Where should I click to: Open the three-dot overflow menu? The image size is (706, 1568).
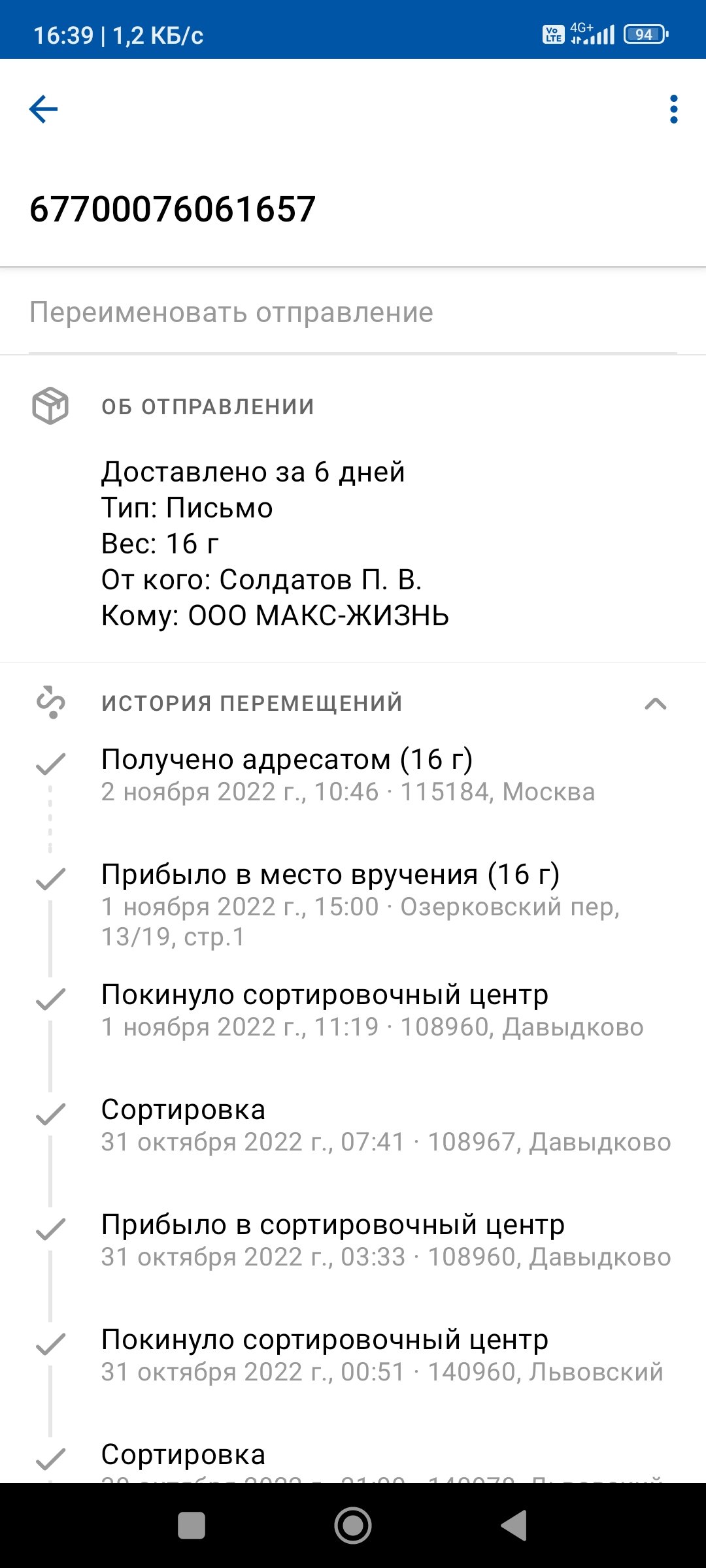(x=674, y=109)
